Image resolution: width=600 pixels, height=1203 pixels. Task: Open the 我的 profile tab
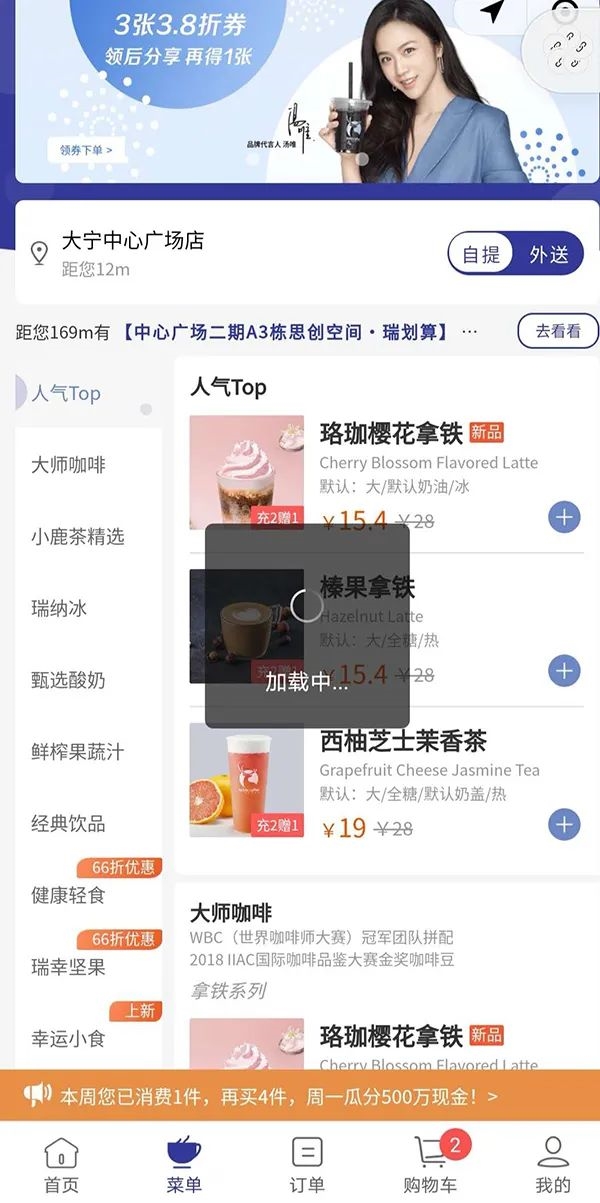pyautogui.click(x=552, y=1165)
